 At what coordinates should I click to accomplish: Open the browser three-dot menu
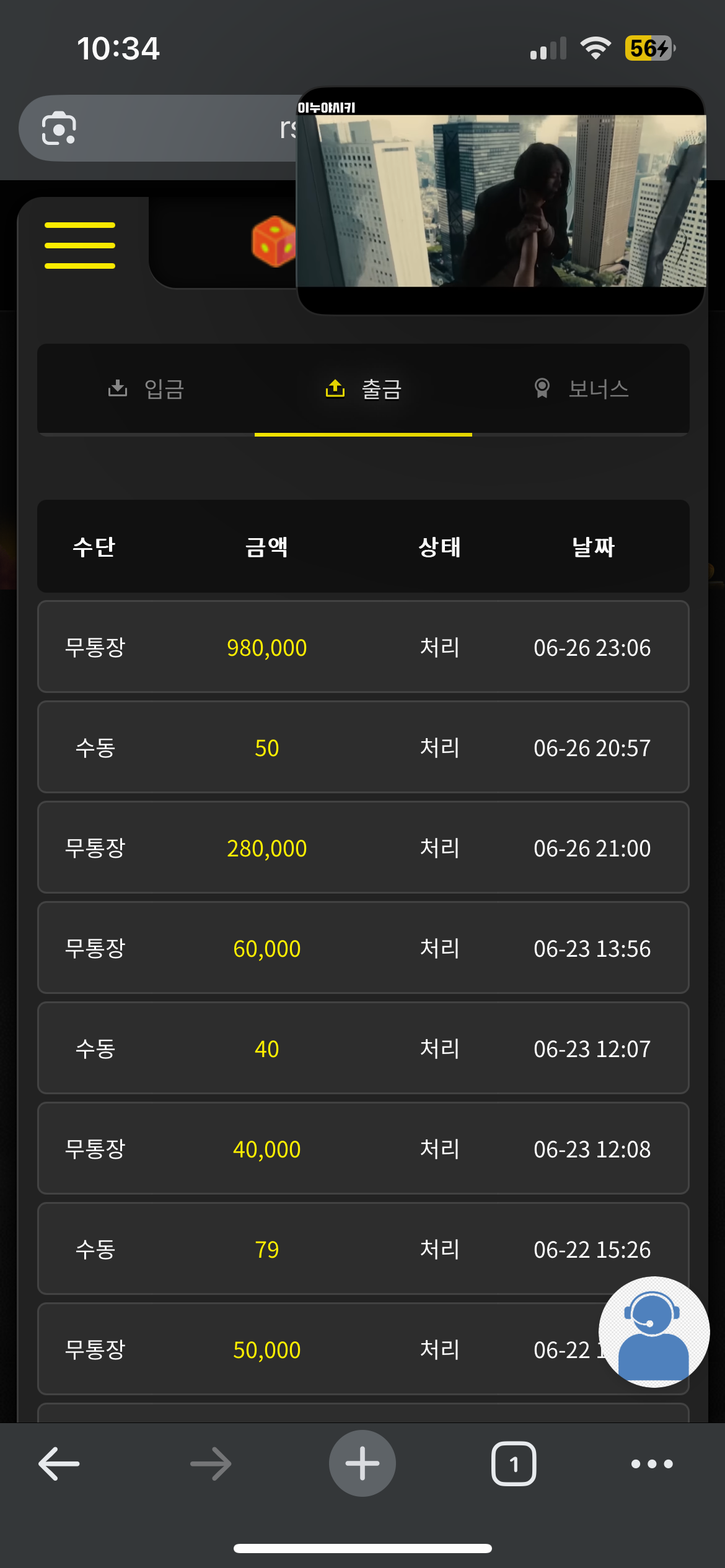coord(652,1463)
